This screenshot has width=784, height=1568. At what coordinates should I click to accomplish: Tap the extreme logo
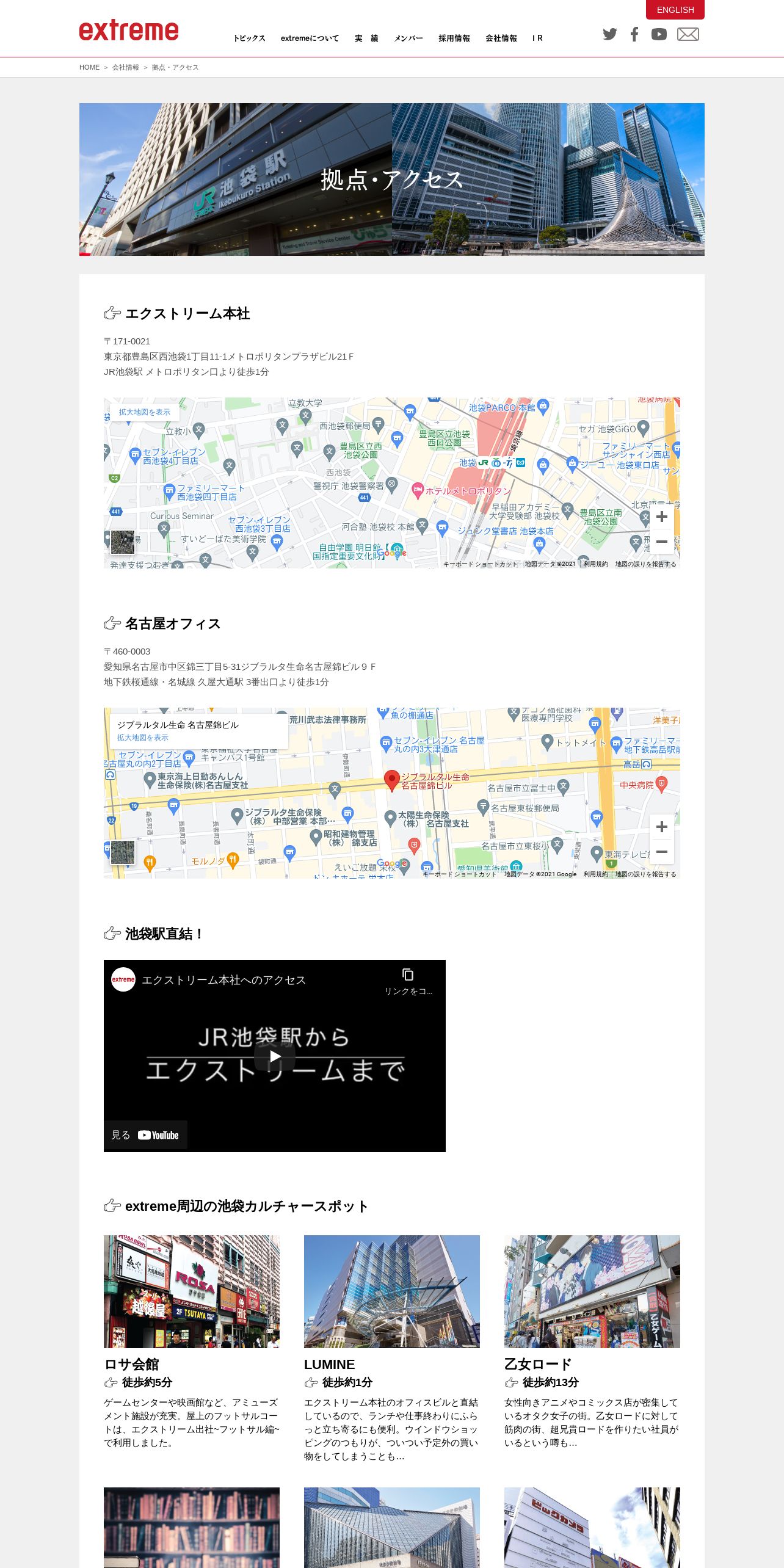(x=129, y=31)
